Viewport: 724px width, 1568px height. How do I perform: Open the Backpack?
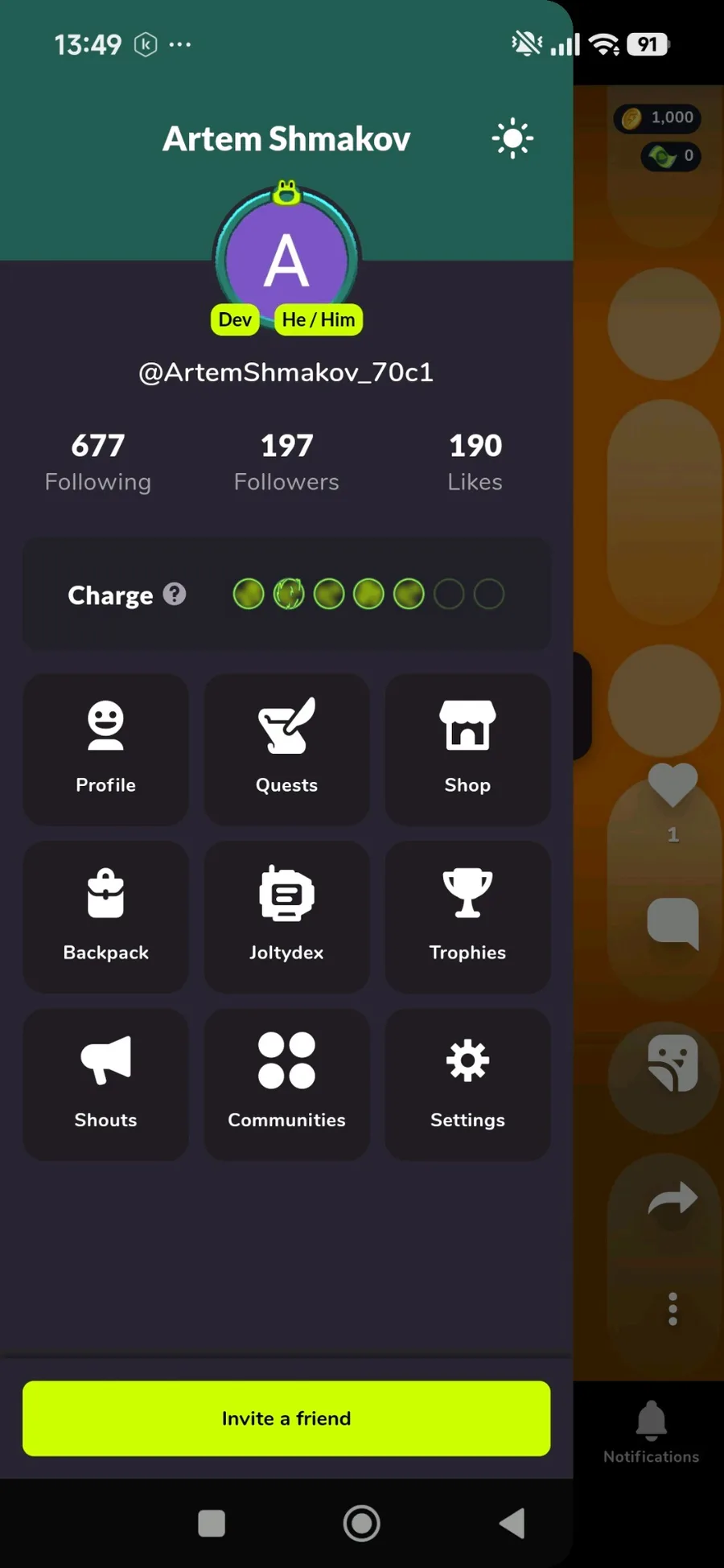105,916
